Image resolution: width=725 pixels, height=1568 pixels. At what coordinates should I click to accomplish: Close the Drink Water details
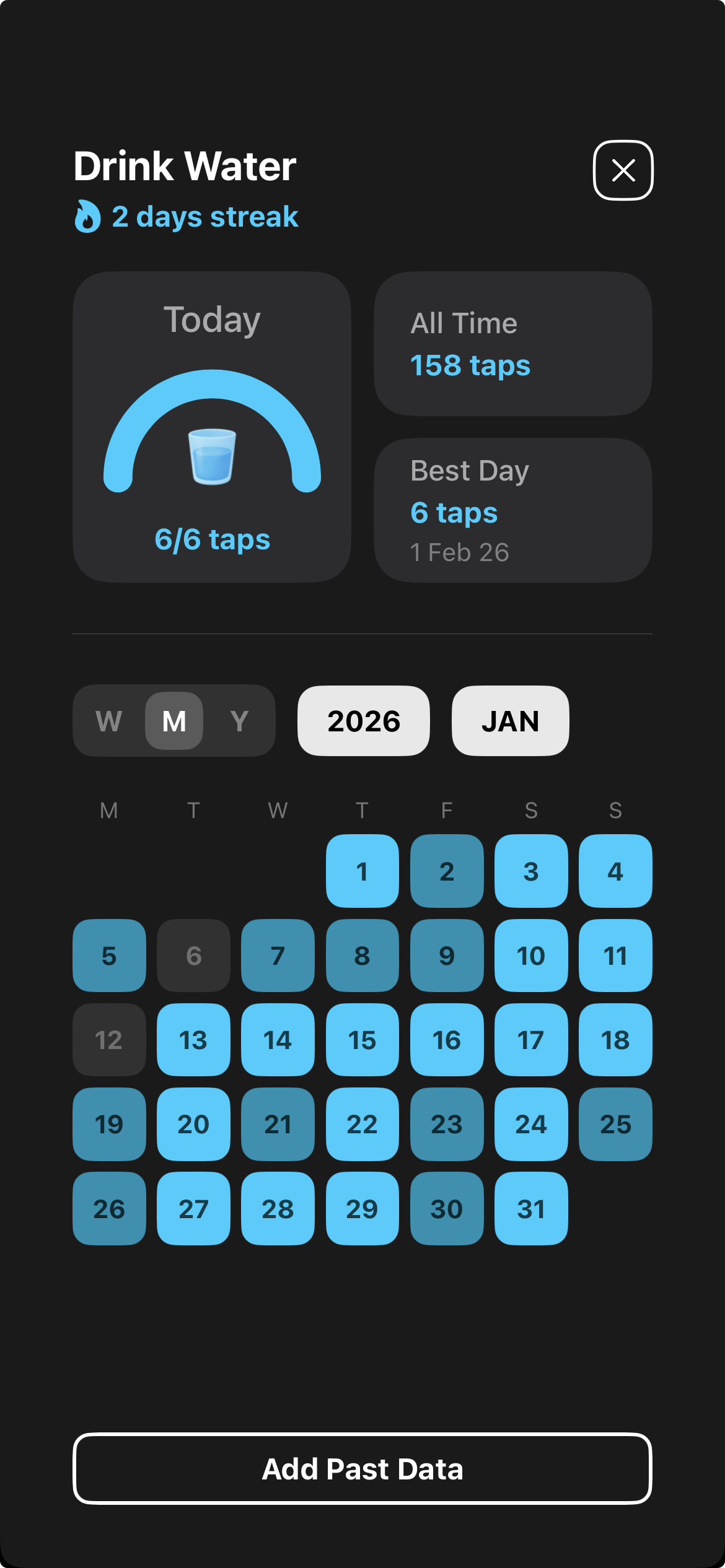tap(623, 170)
